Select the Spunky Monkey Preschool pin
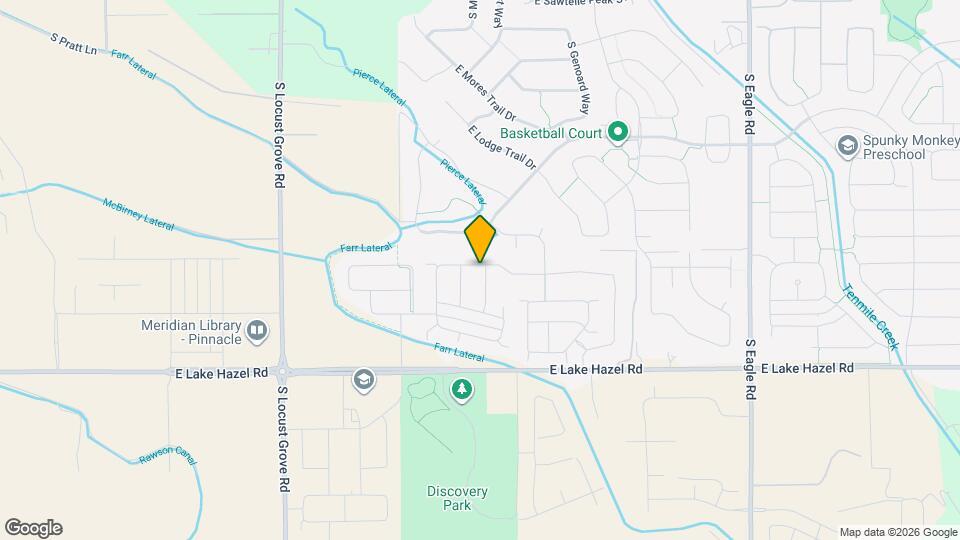The height and width of the screenshot is (540, 960). click(x=848, y=146)
